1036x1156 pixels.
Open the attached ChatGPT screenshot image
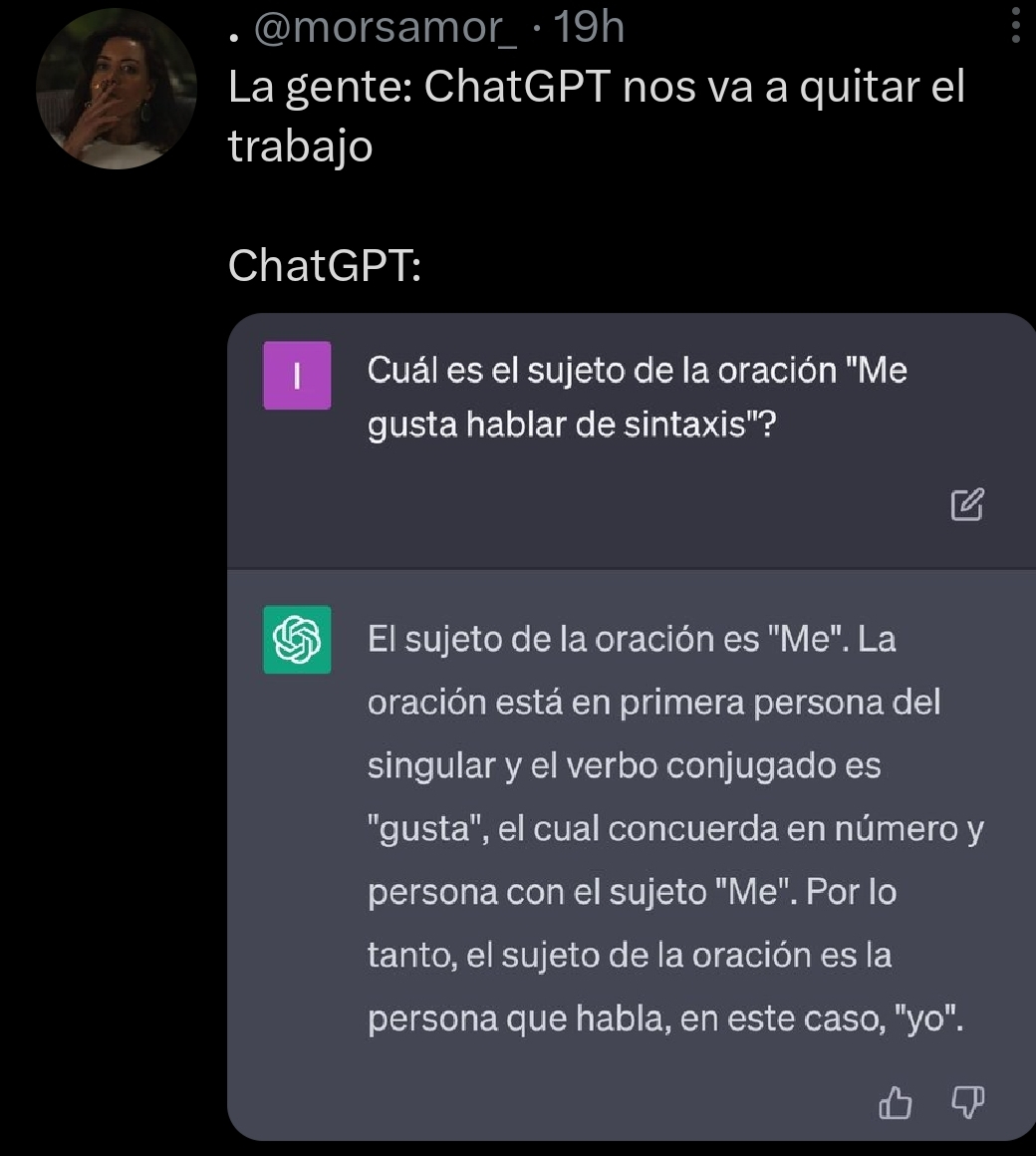coord(632,727)
